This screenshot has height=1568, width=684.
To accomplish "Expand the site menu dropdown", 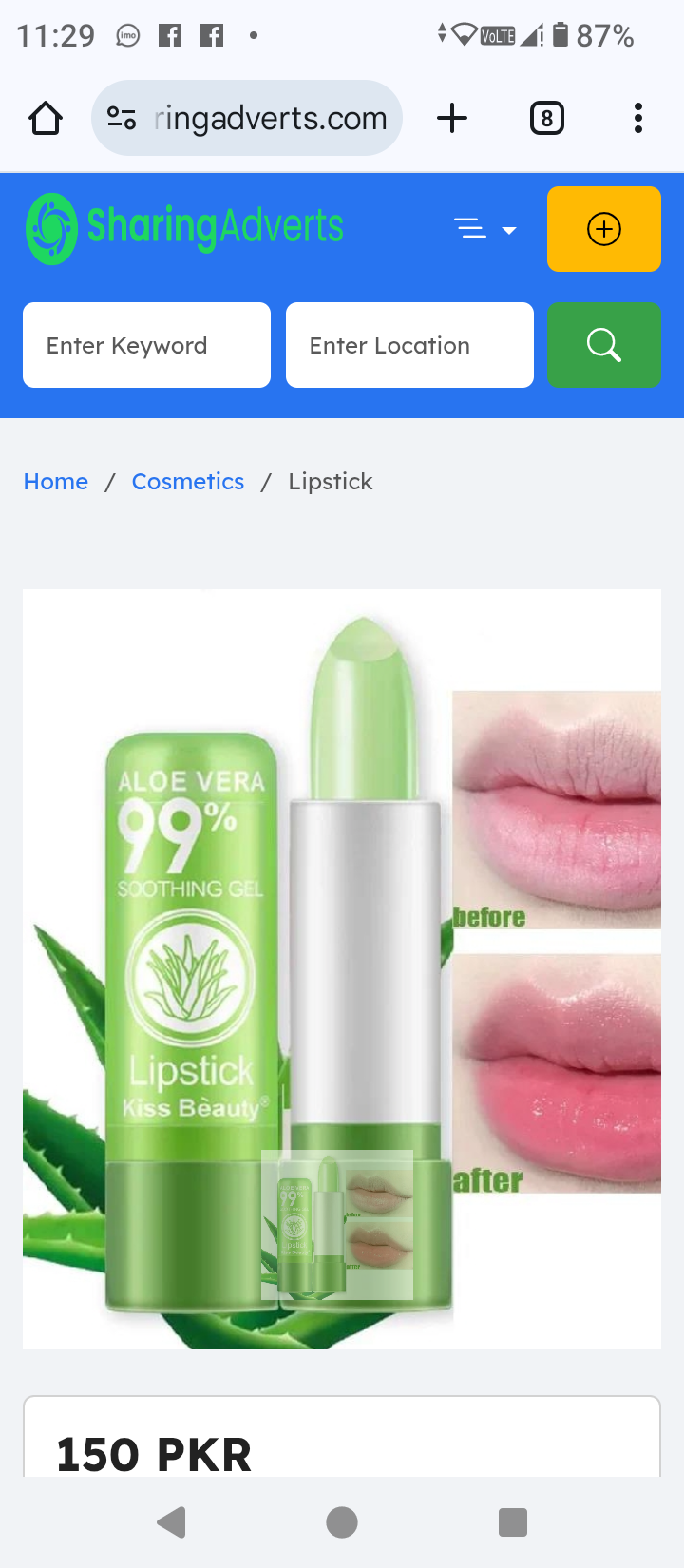I will 484,229.
